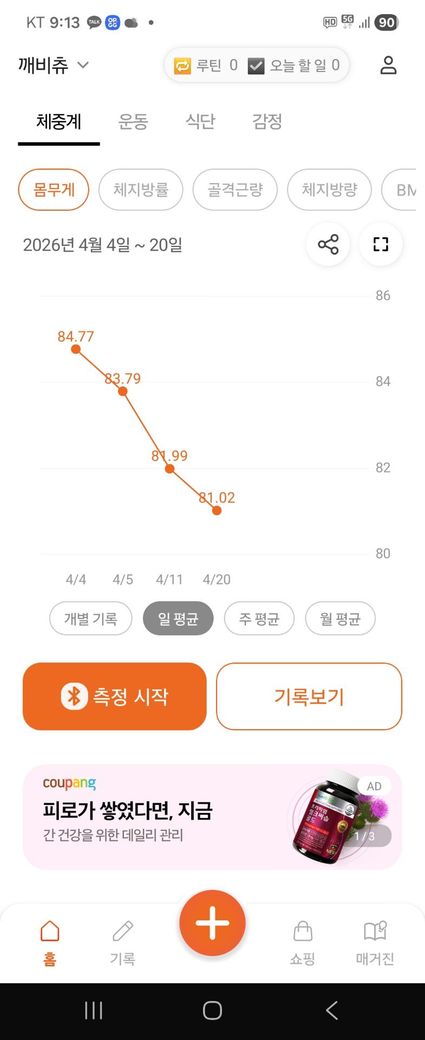Go to the 쇼핑 tab

(302, 943)
